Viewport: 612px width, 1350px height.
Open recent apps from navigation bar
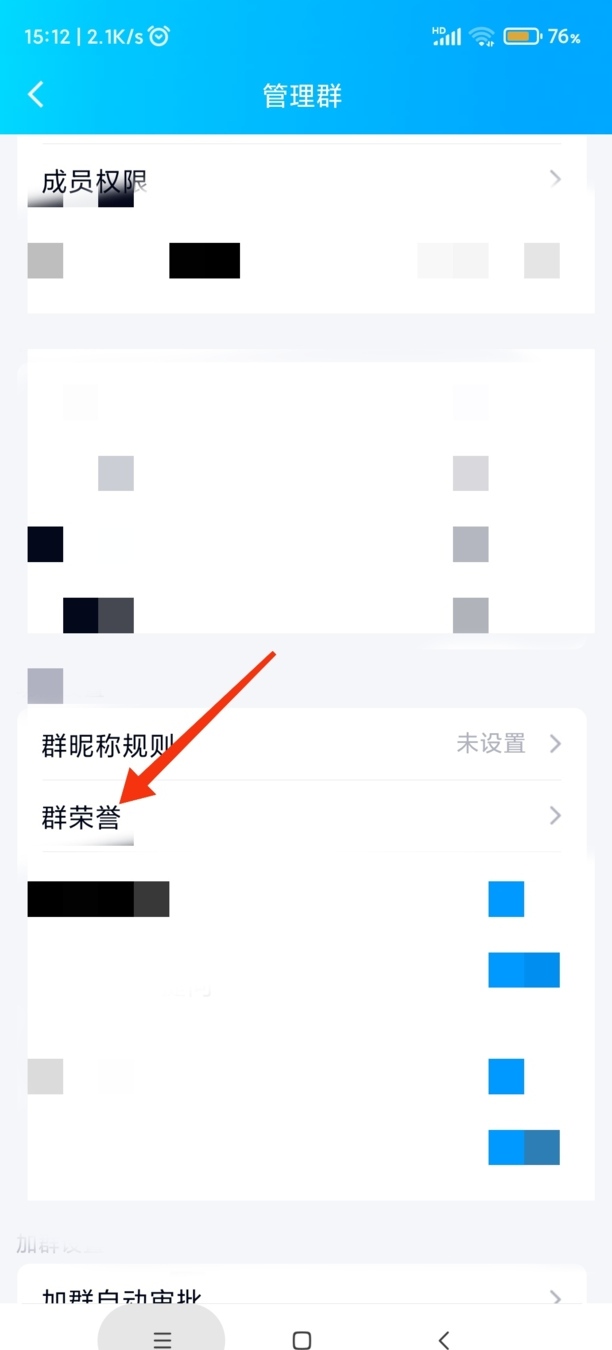pos(162,1340)
